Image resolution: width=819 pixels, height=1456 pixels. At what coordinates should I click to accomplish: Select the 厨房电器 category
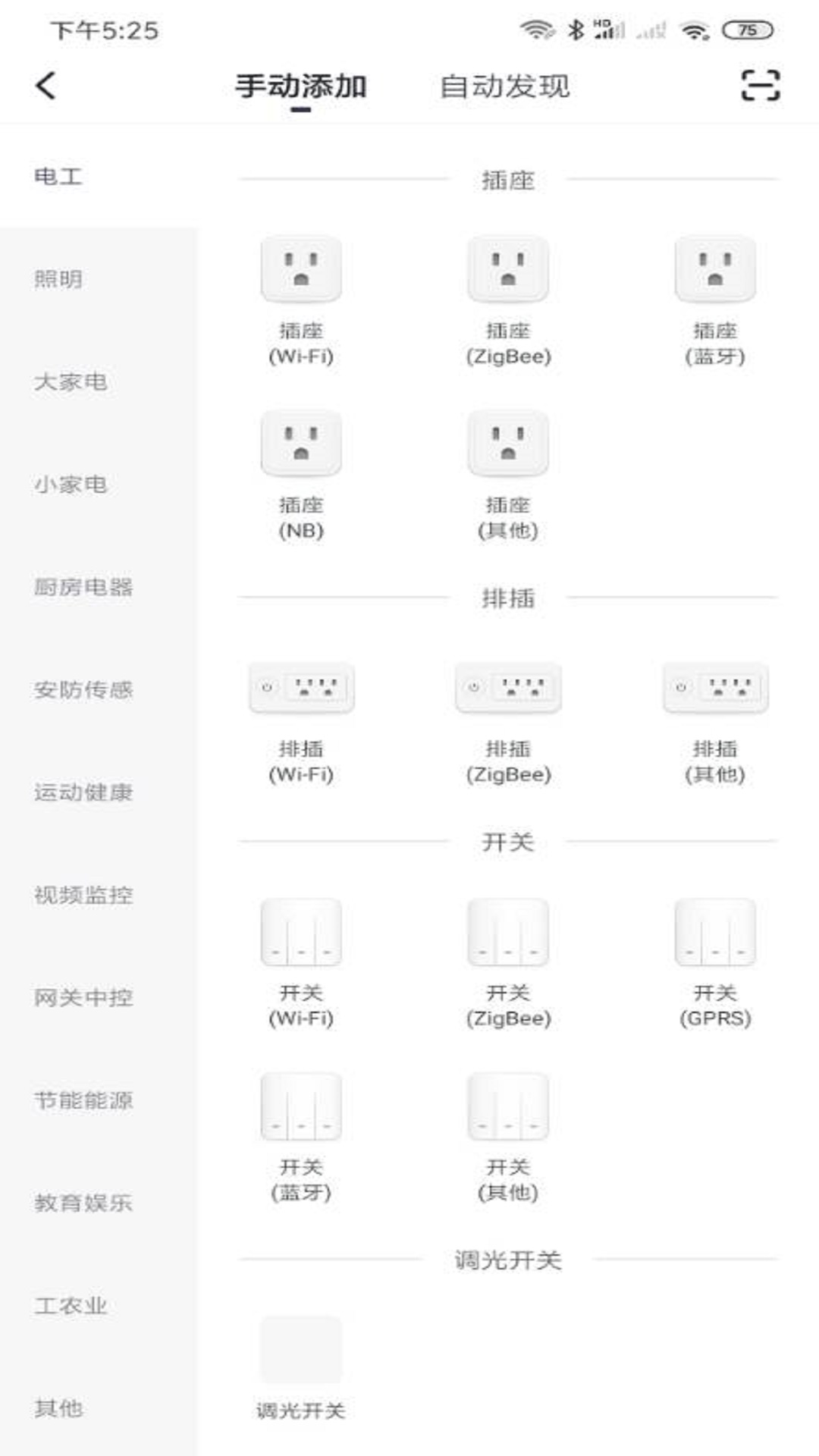click(83, 587)
